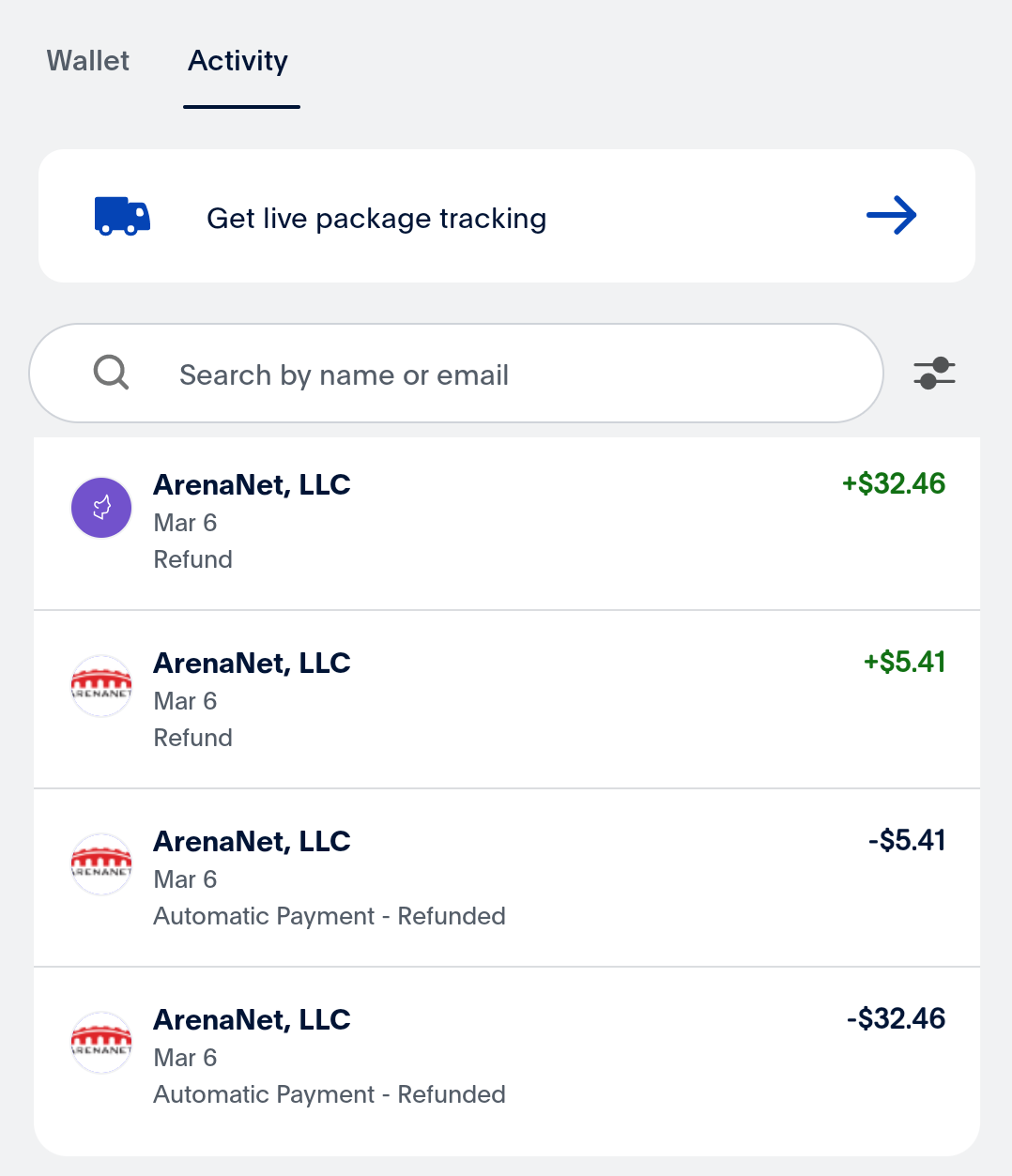
Task: Click the Automatic Payment - Refunded text
Action: (x=329, y=915)
